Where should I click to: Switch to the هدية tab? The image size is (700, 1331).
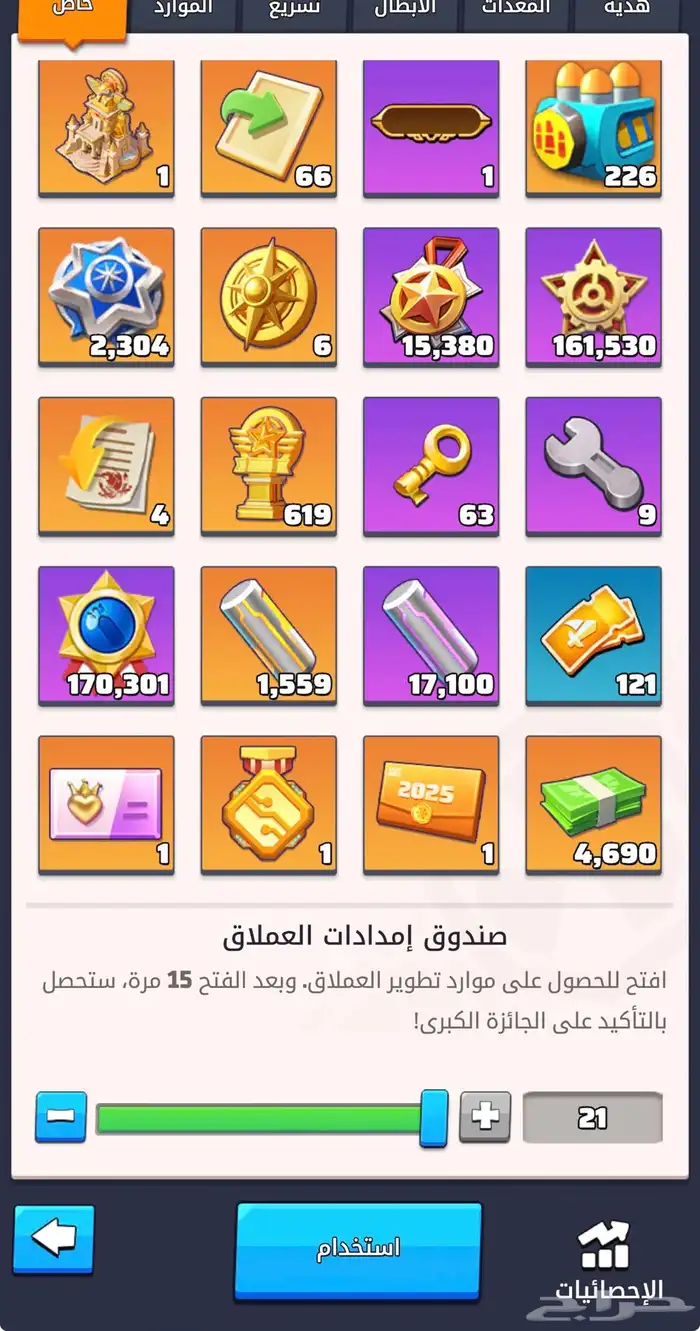coord(626,10)
